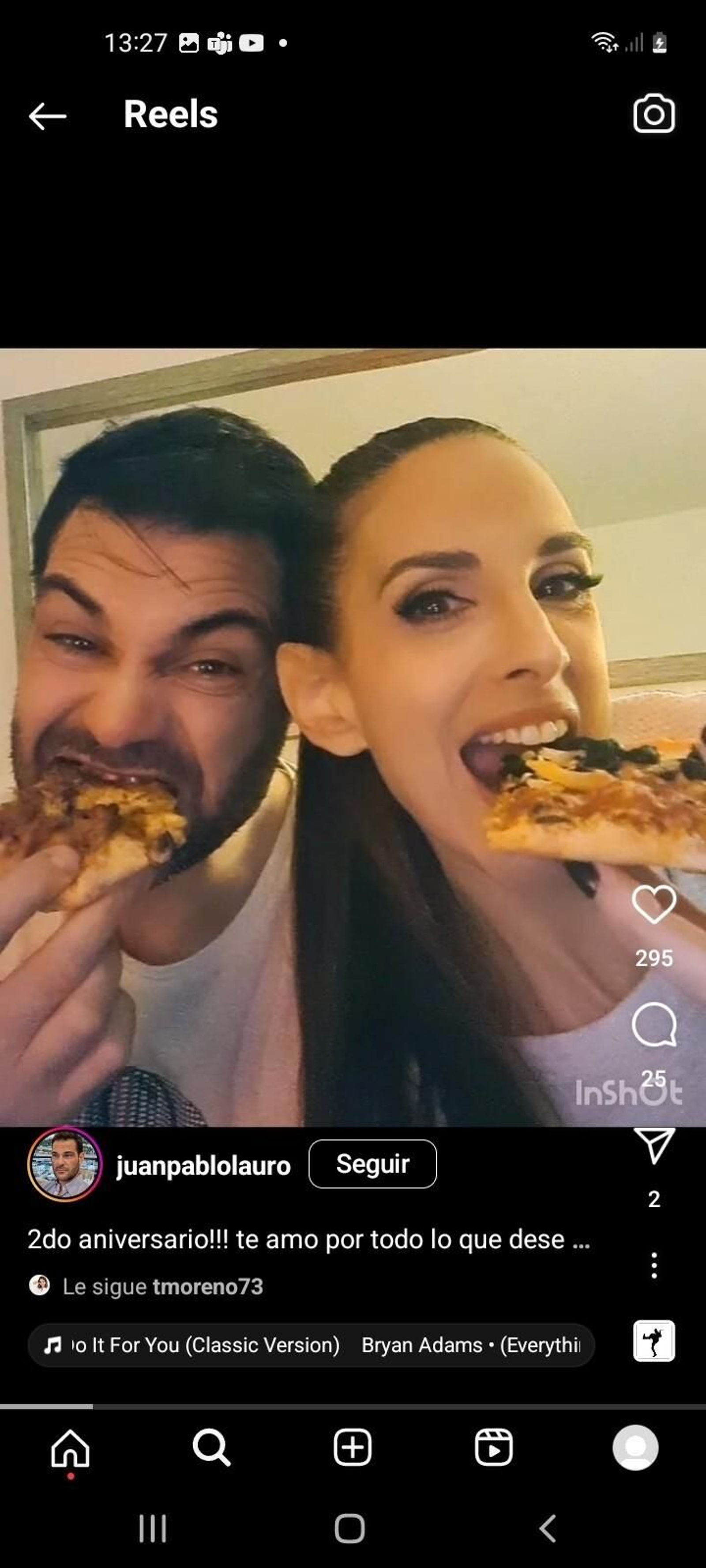Switch to the Reels tab

[493, 1448]
